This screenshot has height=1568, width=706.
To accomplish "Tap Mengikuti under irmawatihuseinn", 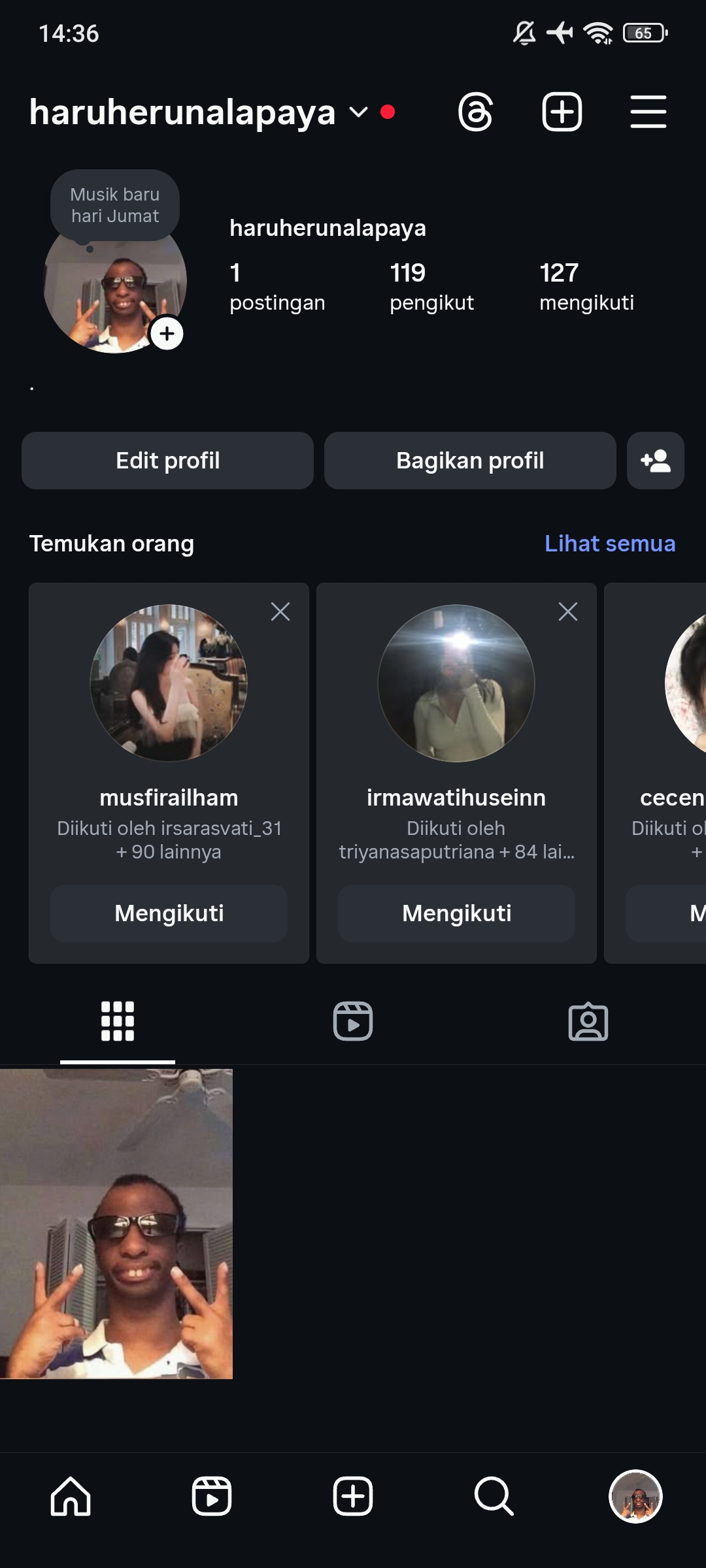I will 456,913.
